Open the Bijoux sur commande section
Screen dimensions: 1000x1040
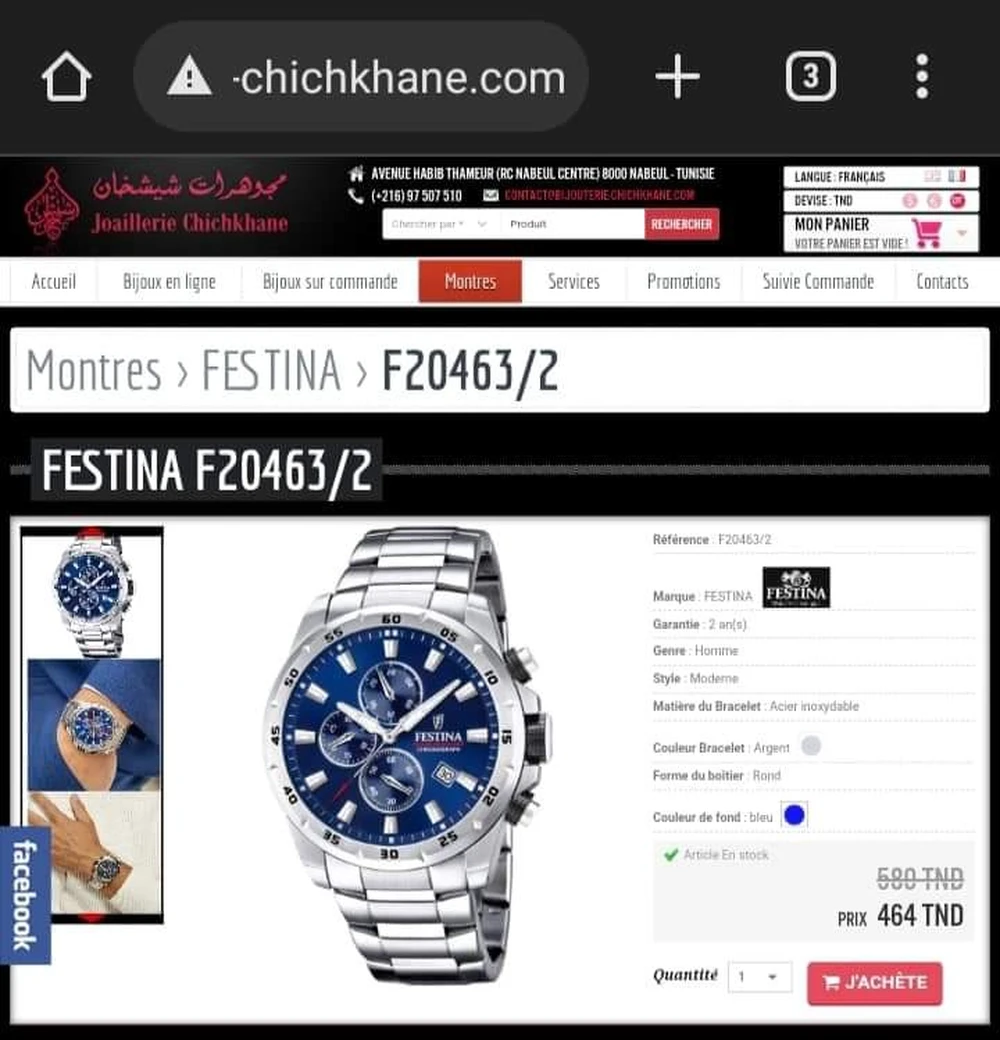coord(330,282)
